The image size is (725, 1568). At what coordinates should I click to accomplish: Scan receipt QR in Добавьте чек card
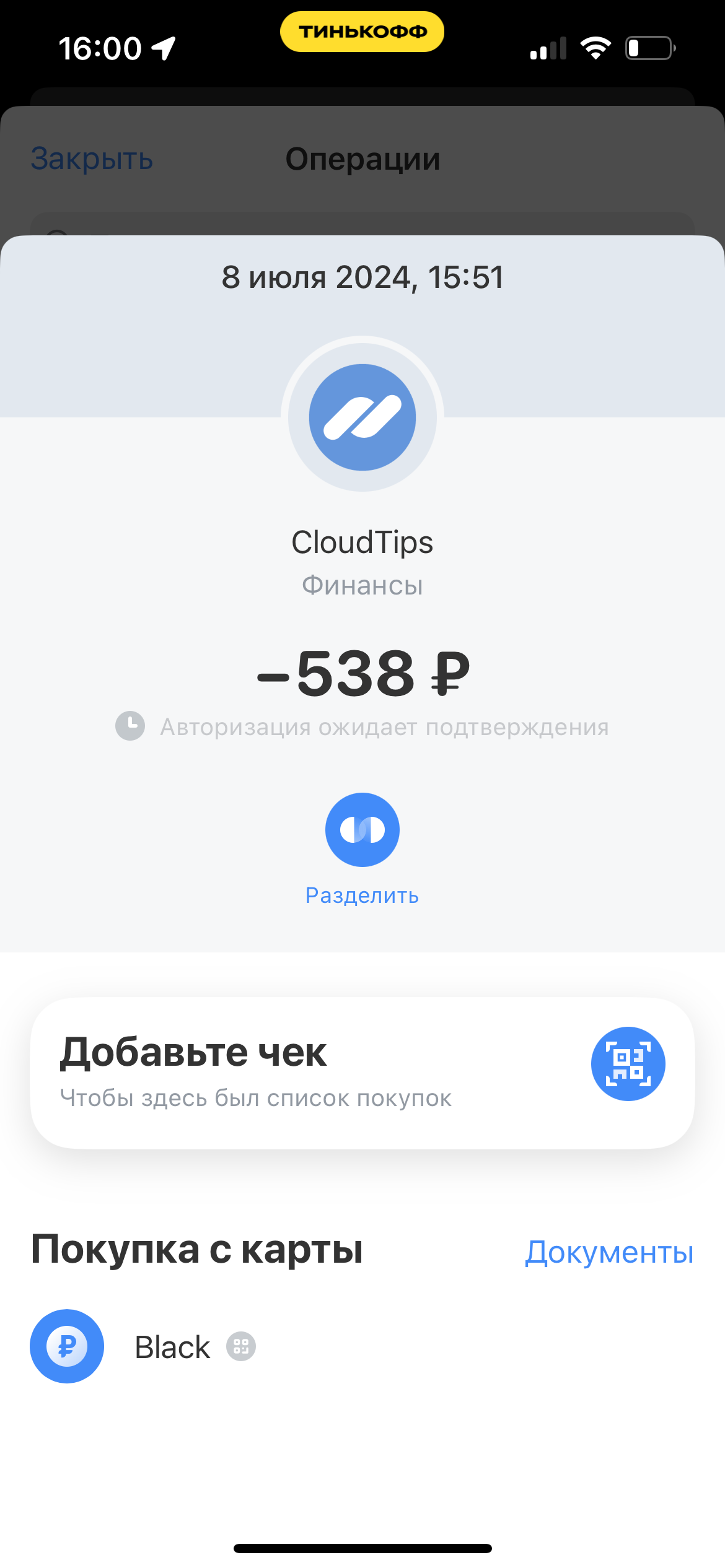(x=628, y=1064)
